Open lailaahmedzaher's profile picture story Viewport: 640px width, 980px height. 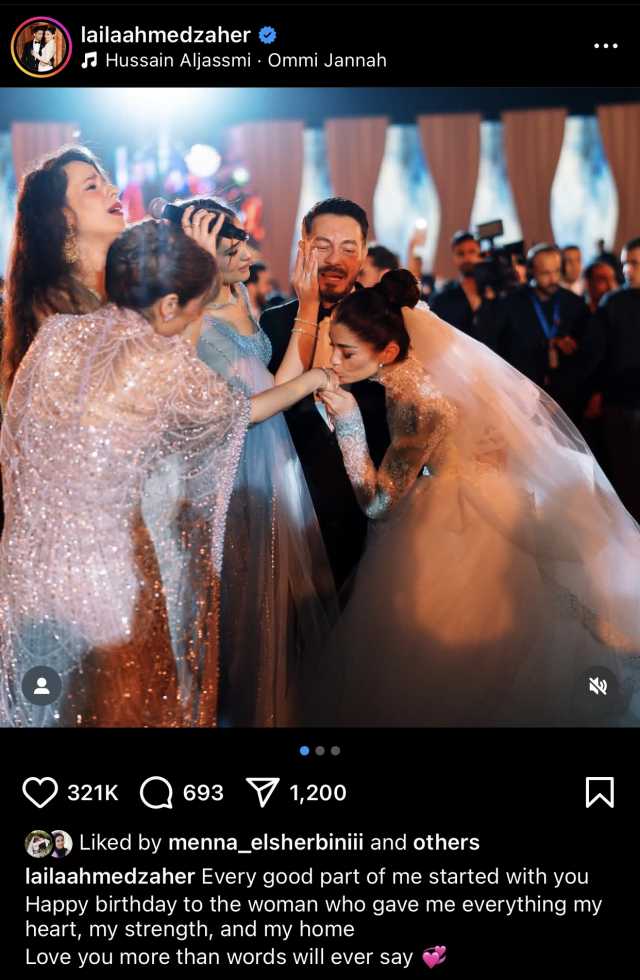41,47
